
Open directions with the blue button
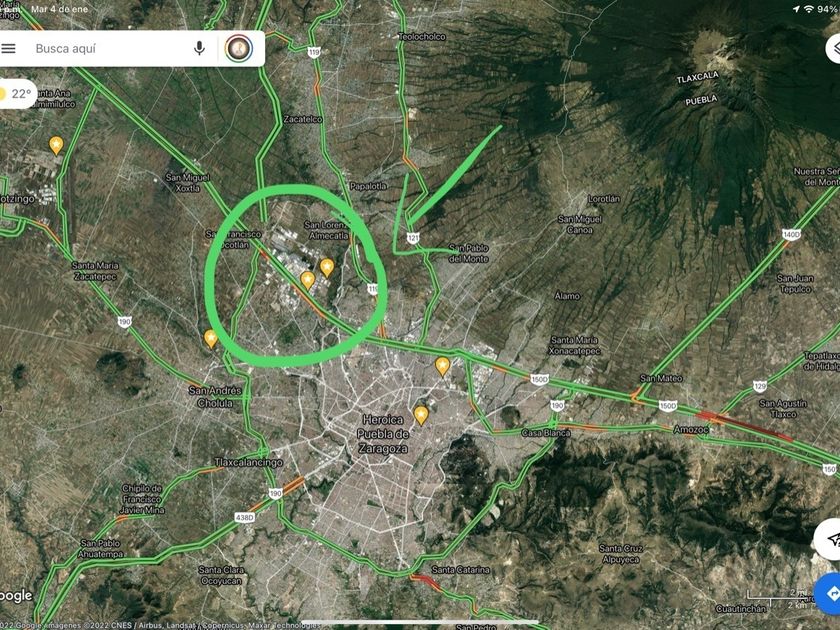[828, 594]
